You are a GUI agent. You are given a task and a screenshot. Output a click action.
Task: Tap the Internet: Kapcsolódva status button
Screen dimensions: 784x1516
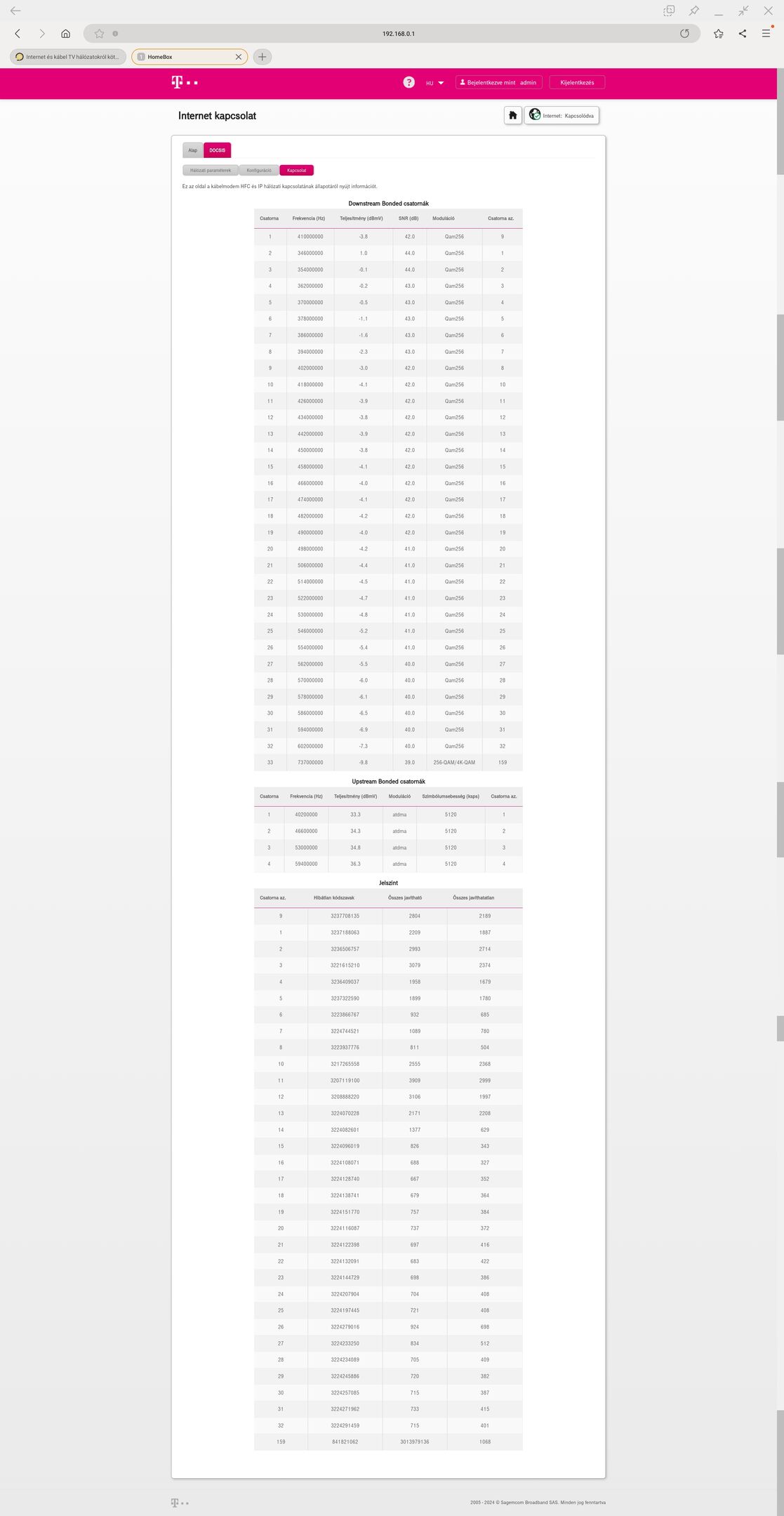(562, 115)
